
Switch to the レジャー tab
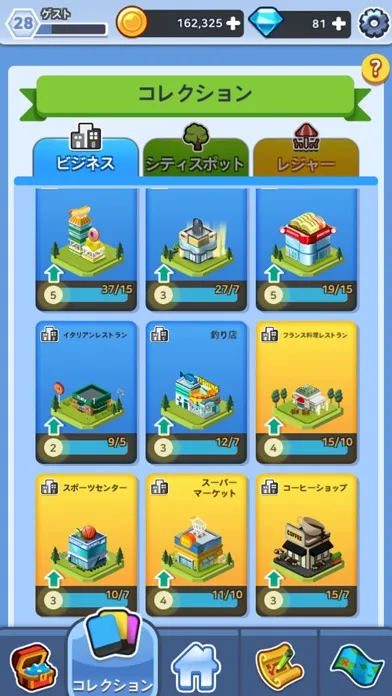(x=306, y=158)
